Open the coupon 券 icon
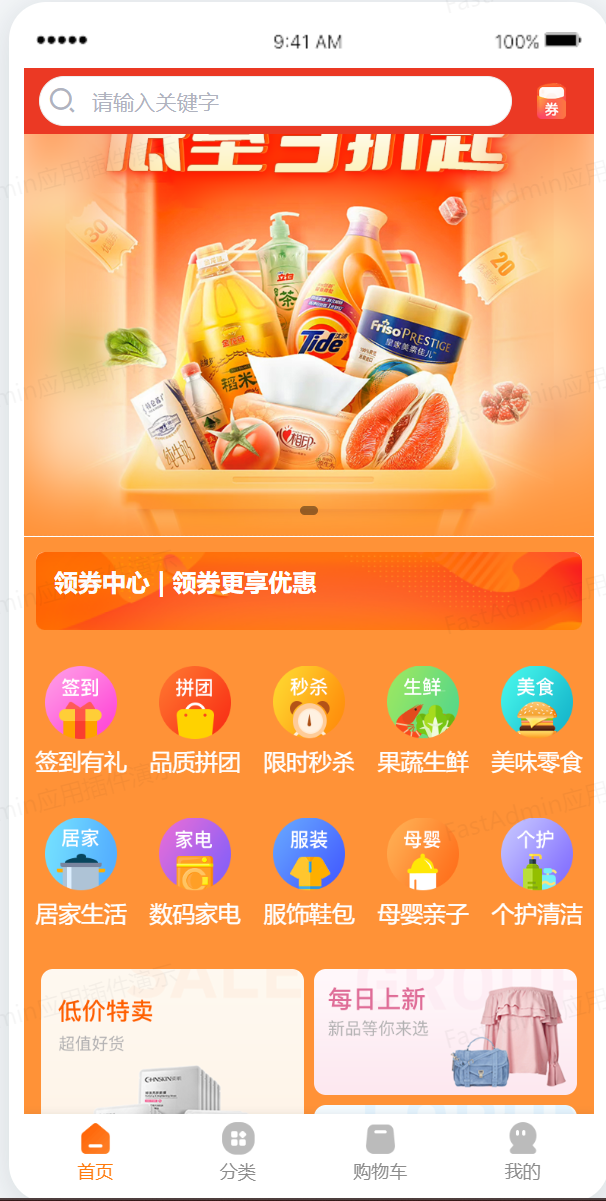Screen dimensions: 606x1201 [x=551, y=102]
